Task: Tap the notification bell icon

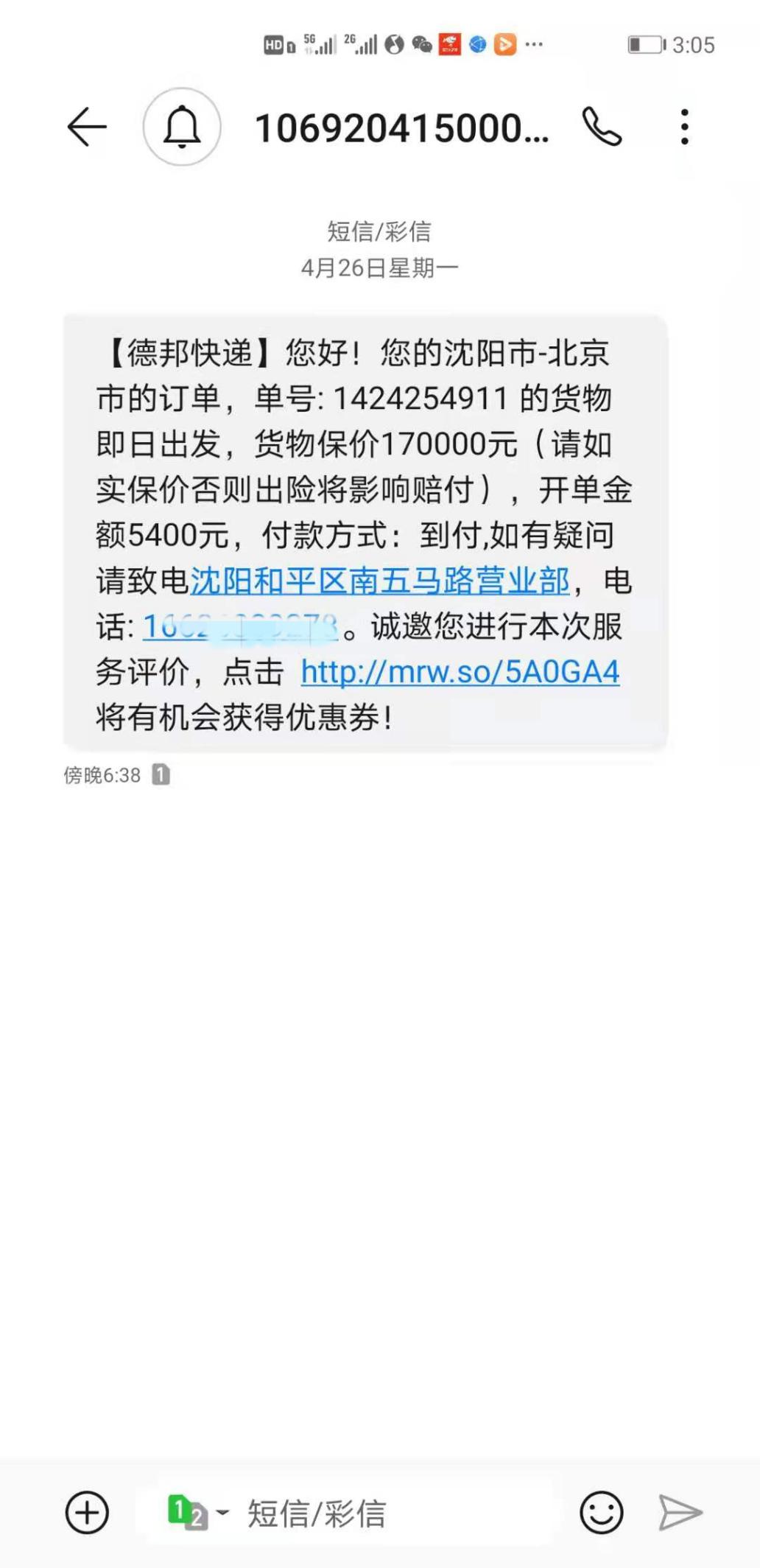Action: tap(181, 127)
